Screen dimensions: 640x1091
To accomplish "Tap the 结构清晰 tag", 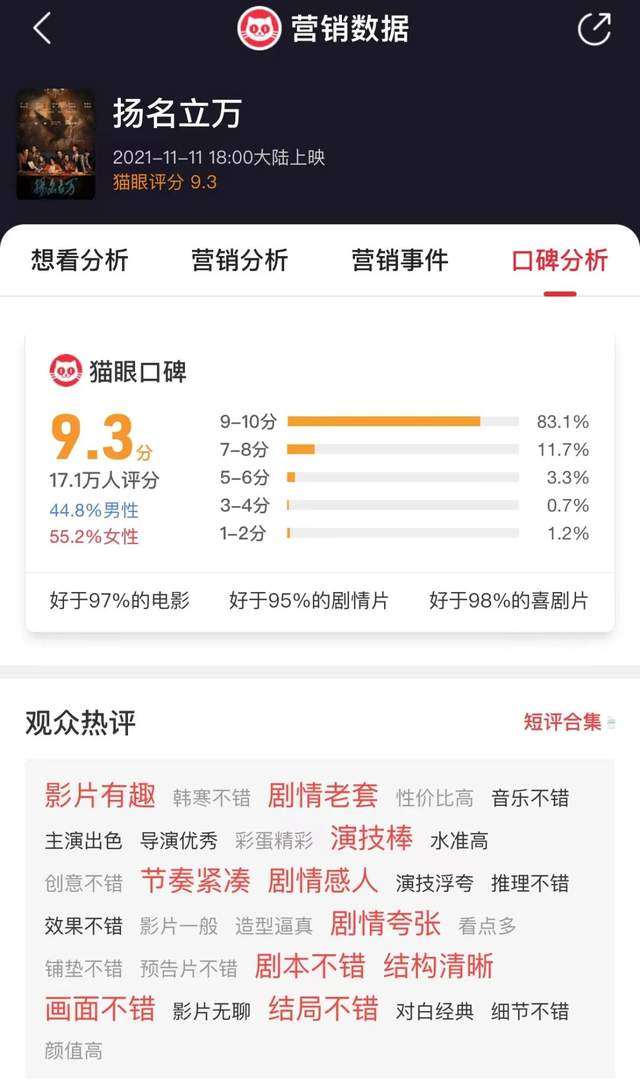I will [438, 966].
